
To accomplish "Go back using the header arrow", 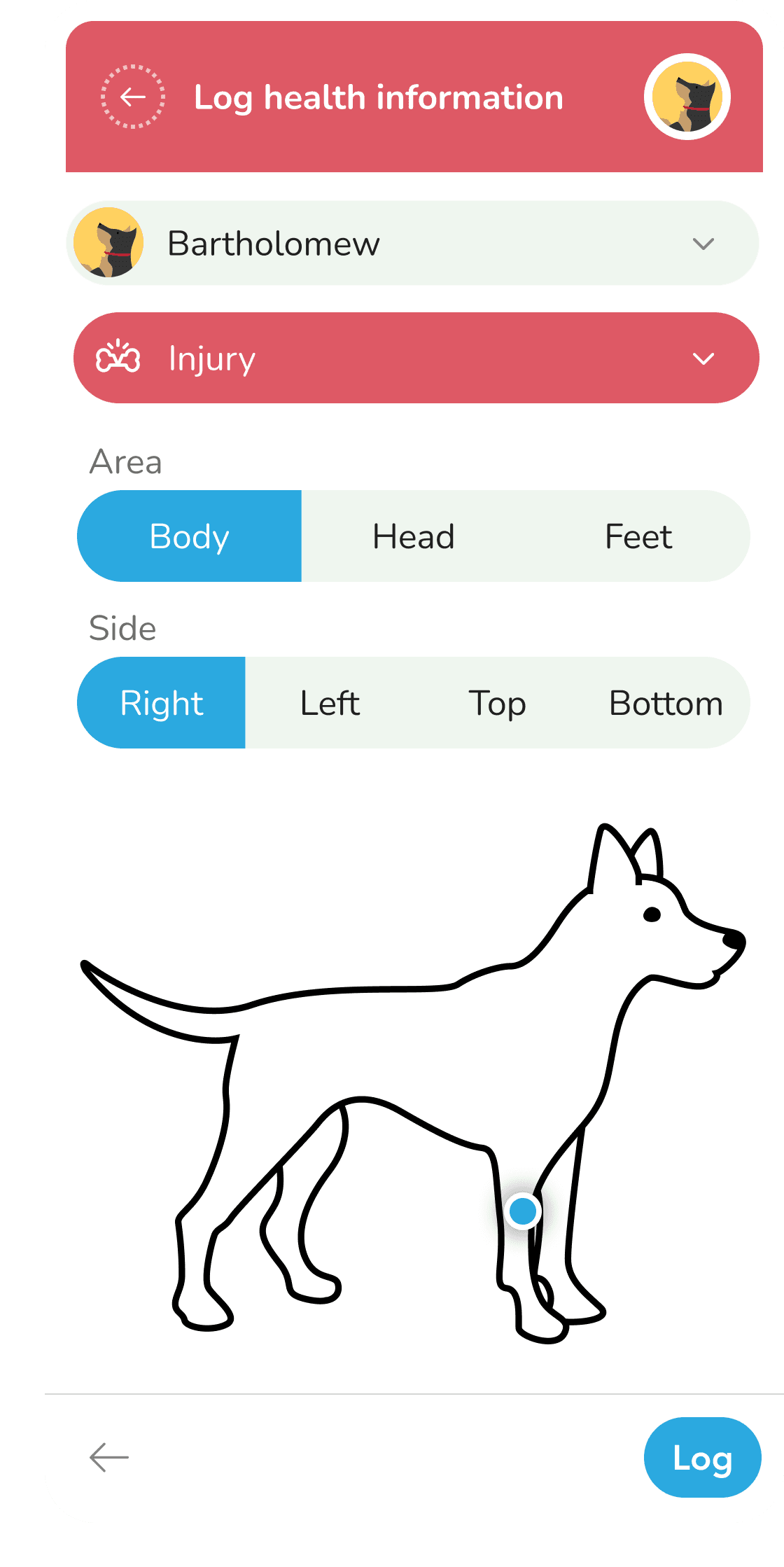I will tap(133, 97).
